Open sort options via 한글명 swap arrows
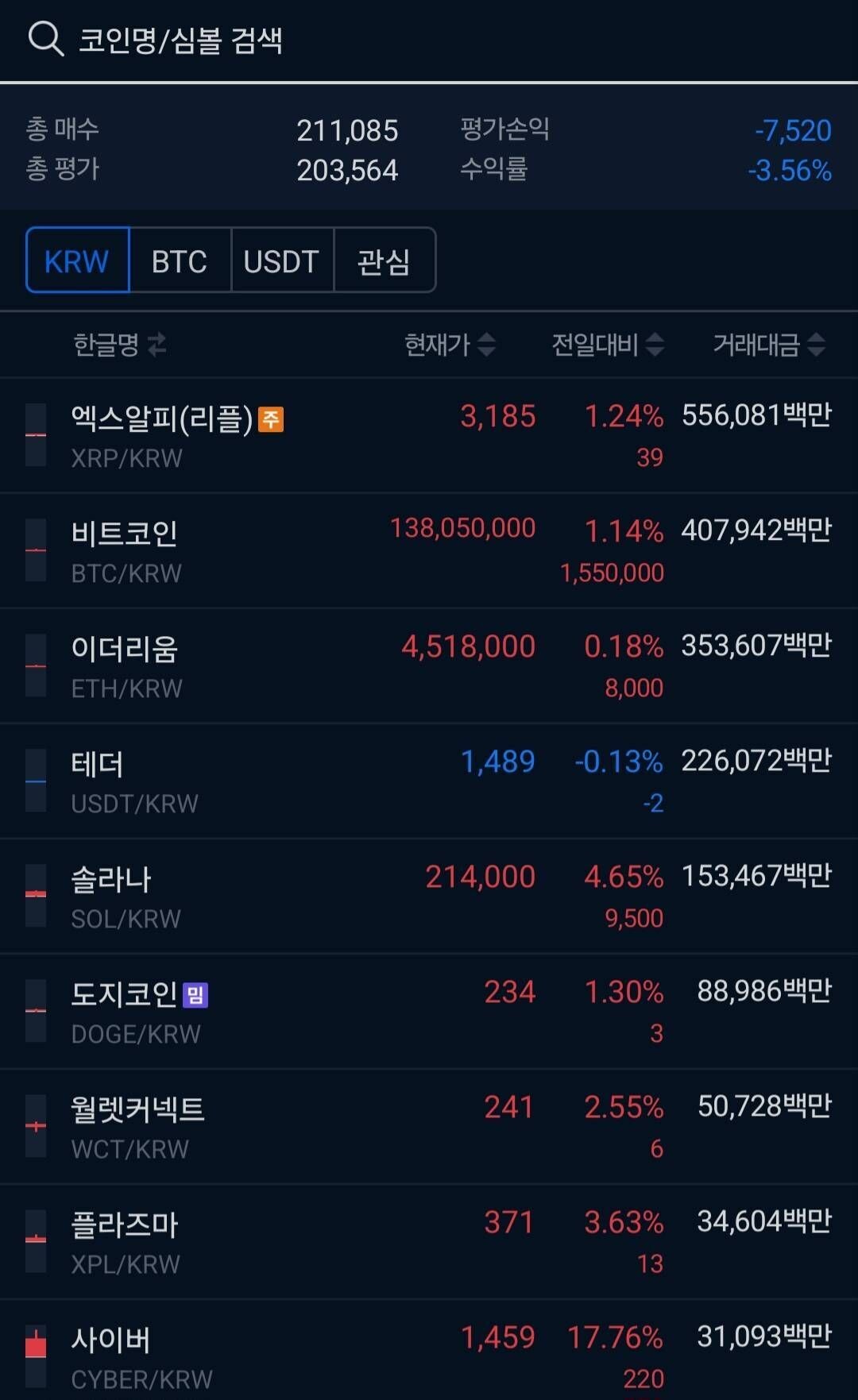 coord(157,345)
